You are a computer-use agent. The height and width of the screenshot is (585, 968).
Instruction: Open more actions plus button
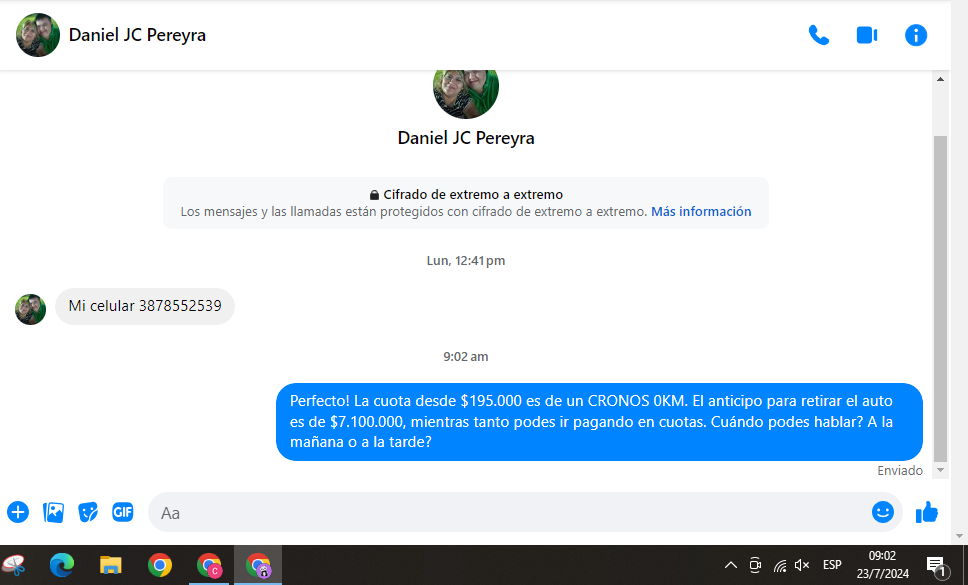(x=18, y=512)
